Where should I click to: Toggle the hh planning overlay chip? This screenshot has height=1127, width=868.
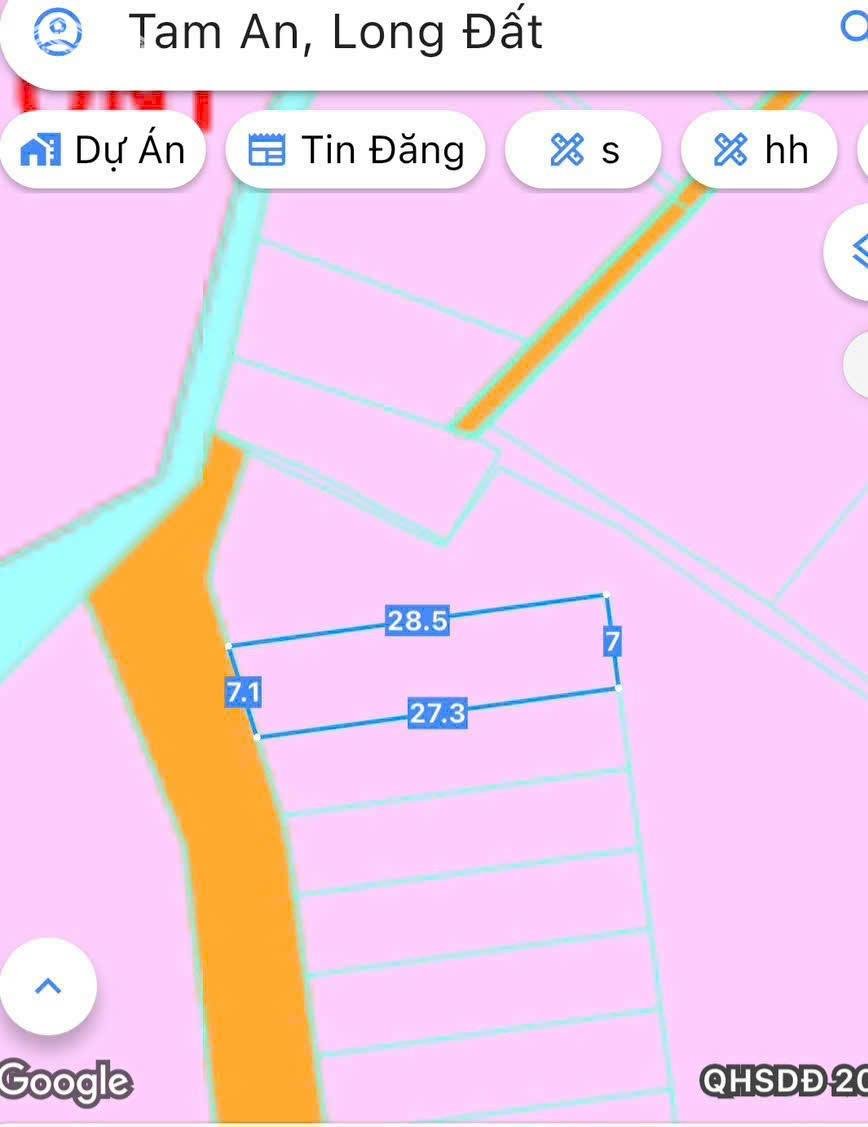tap(758, 148)
